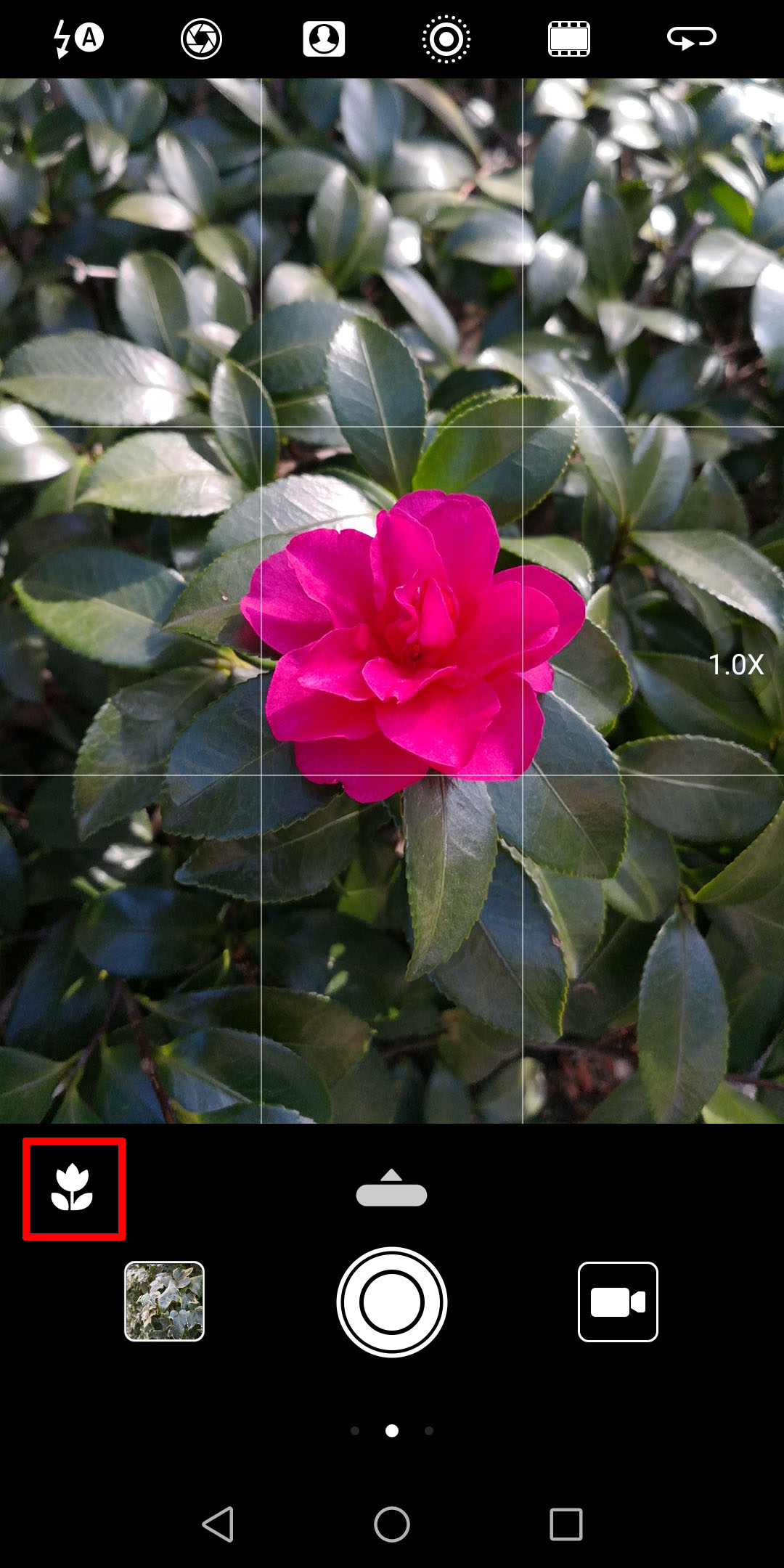784x1568 pixels.
Task: Take a photo with the shutter button
Action: pyautogui.click(x=391, y=1302)
